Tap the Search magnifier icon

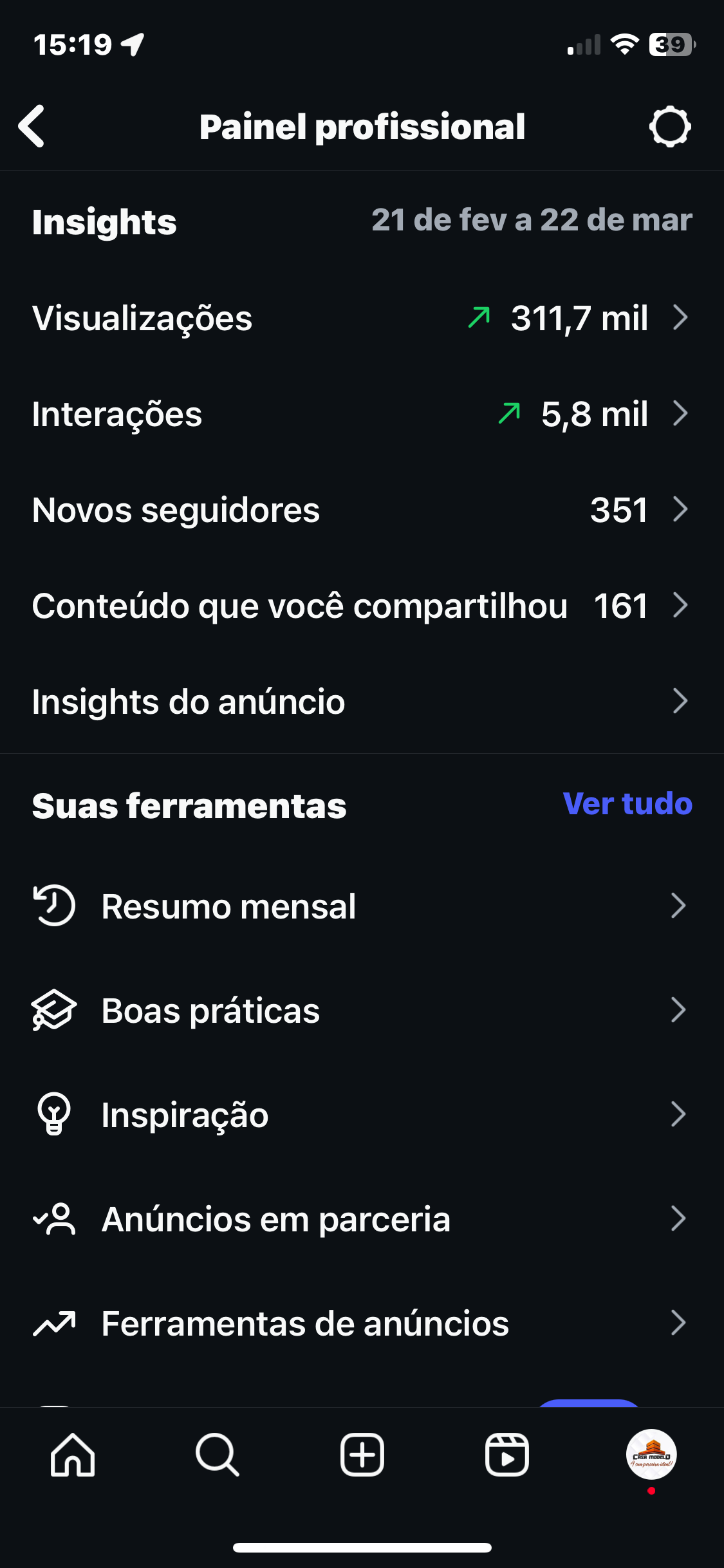(217, 1456)
